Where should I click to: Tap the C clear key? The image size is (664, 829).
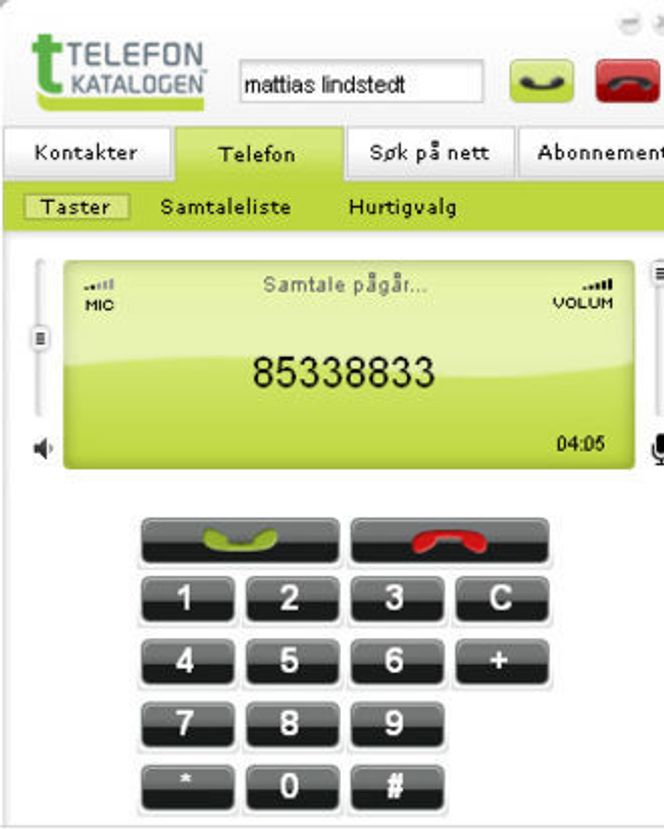(502, 600)
